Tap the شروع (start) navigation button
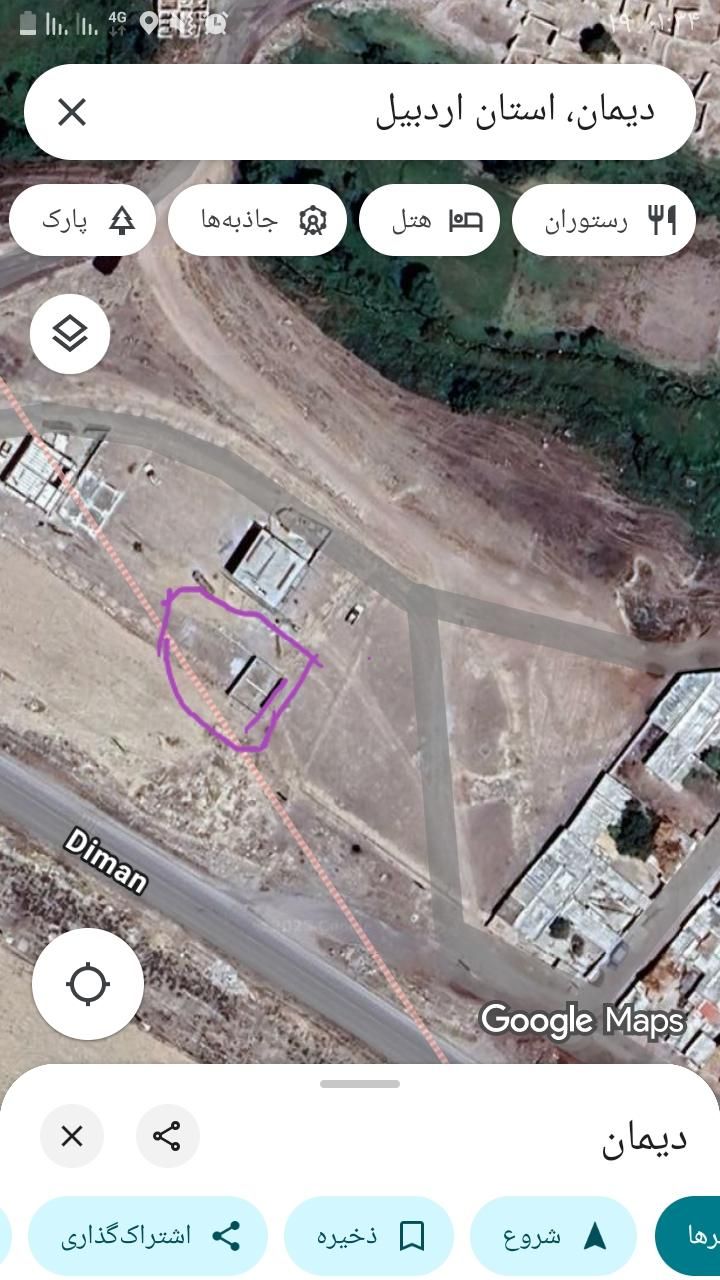This screenshot has height=1280, width=720. click(x=553, y=1236)
